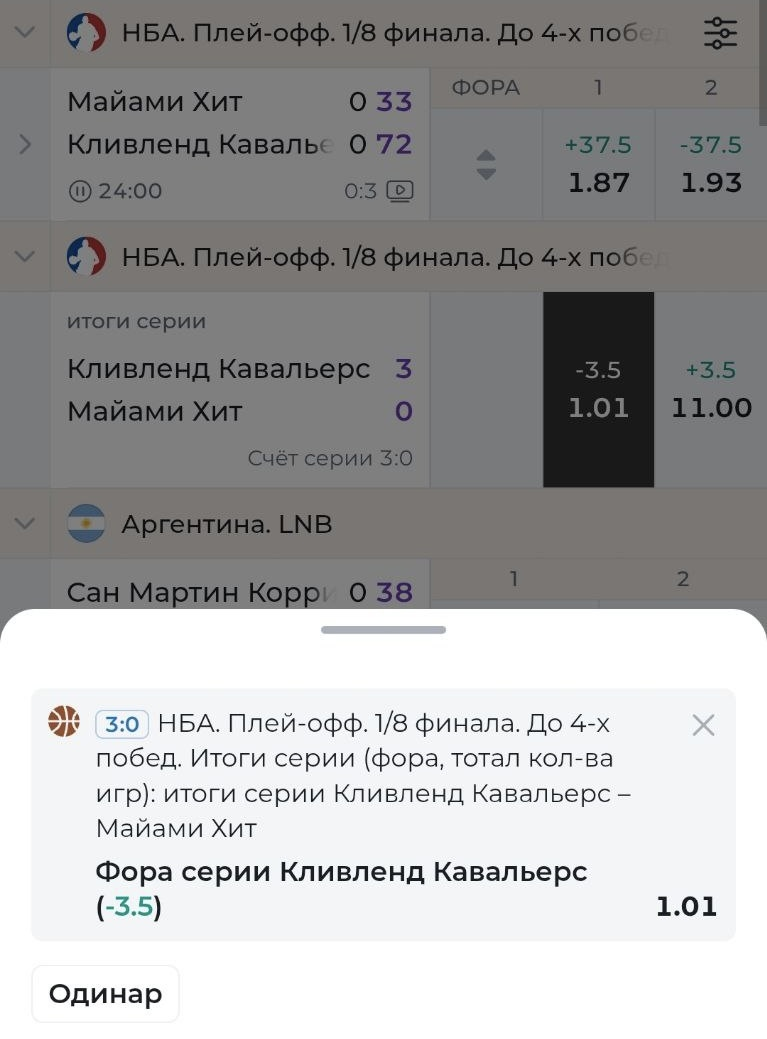The image size is (767, 1039).
Task: Select the +37.5 handicap at 1.87
Action: pos(598,165)
